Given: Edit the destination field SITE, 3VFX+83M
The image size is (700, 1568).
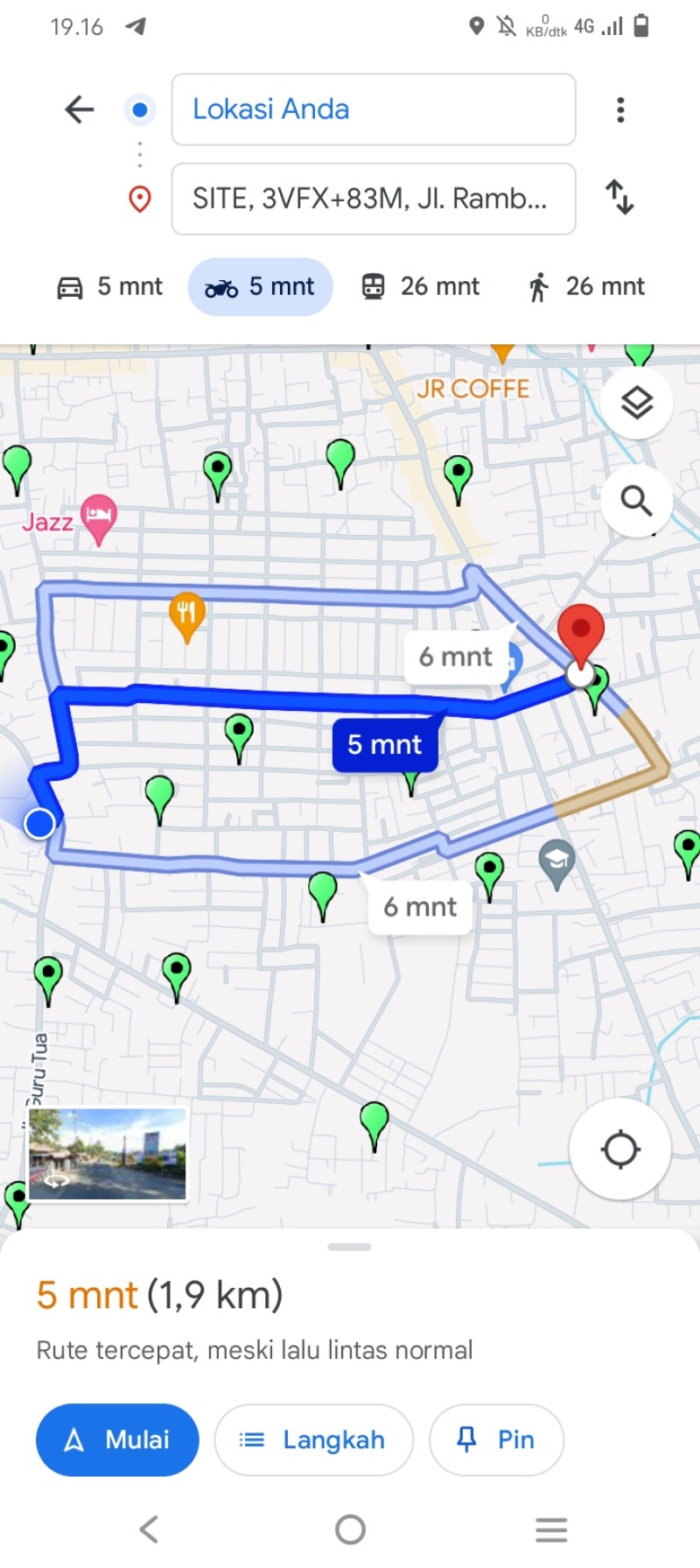Looking at the screenshot, I should (374, 199).
